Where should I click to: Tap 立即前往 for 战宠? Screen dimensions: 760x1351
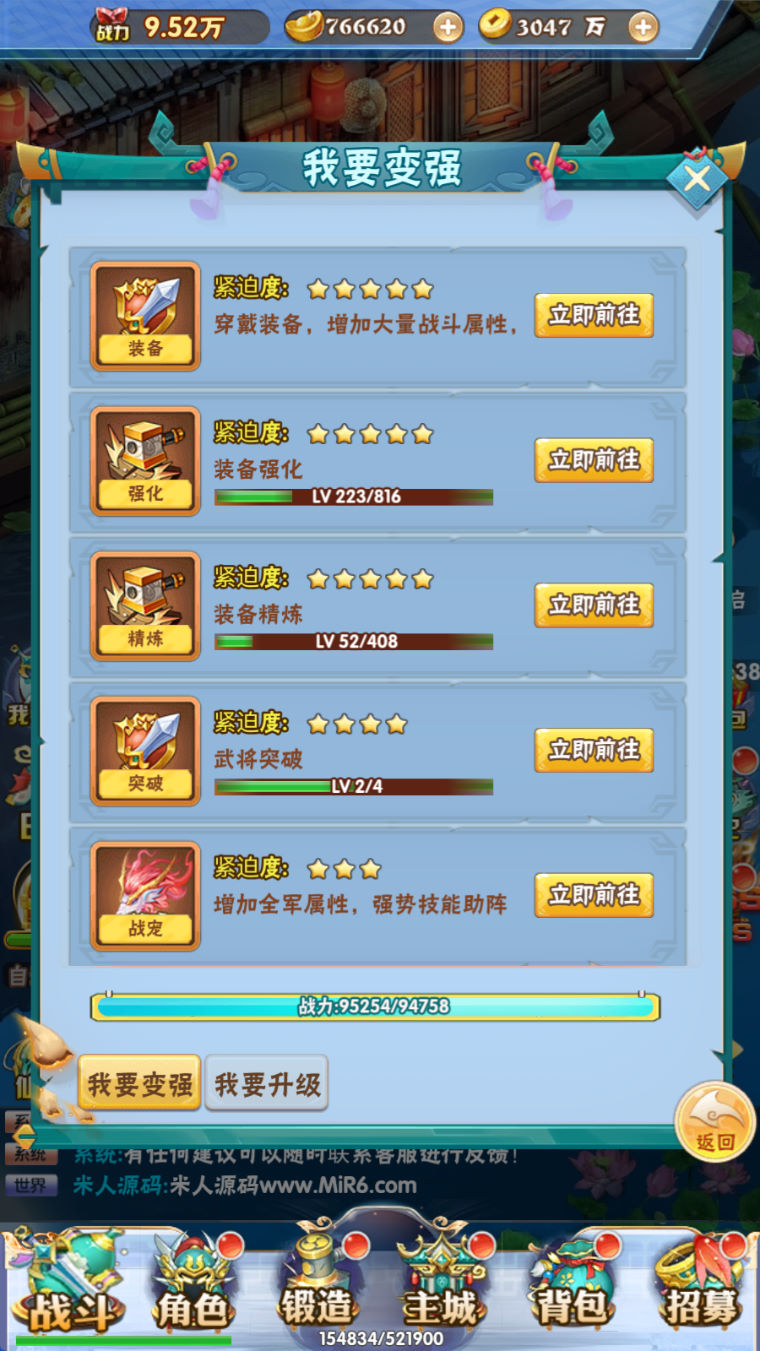point(594,895)
